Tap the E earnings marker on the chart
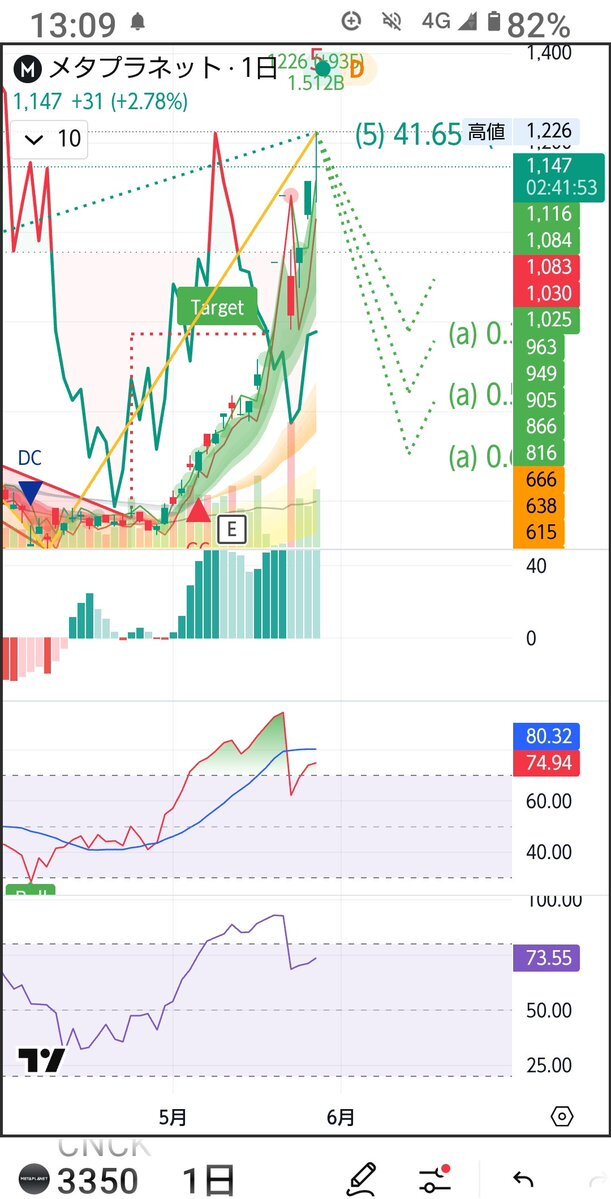 [x=231, y=529]
